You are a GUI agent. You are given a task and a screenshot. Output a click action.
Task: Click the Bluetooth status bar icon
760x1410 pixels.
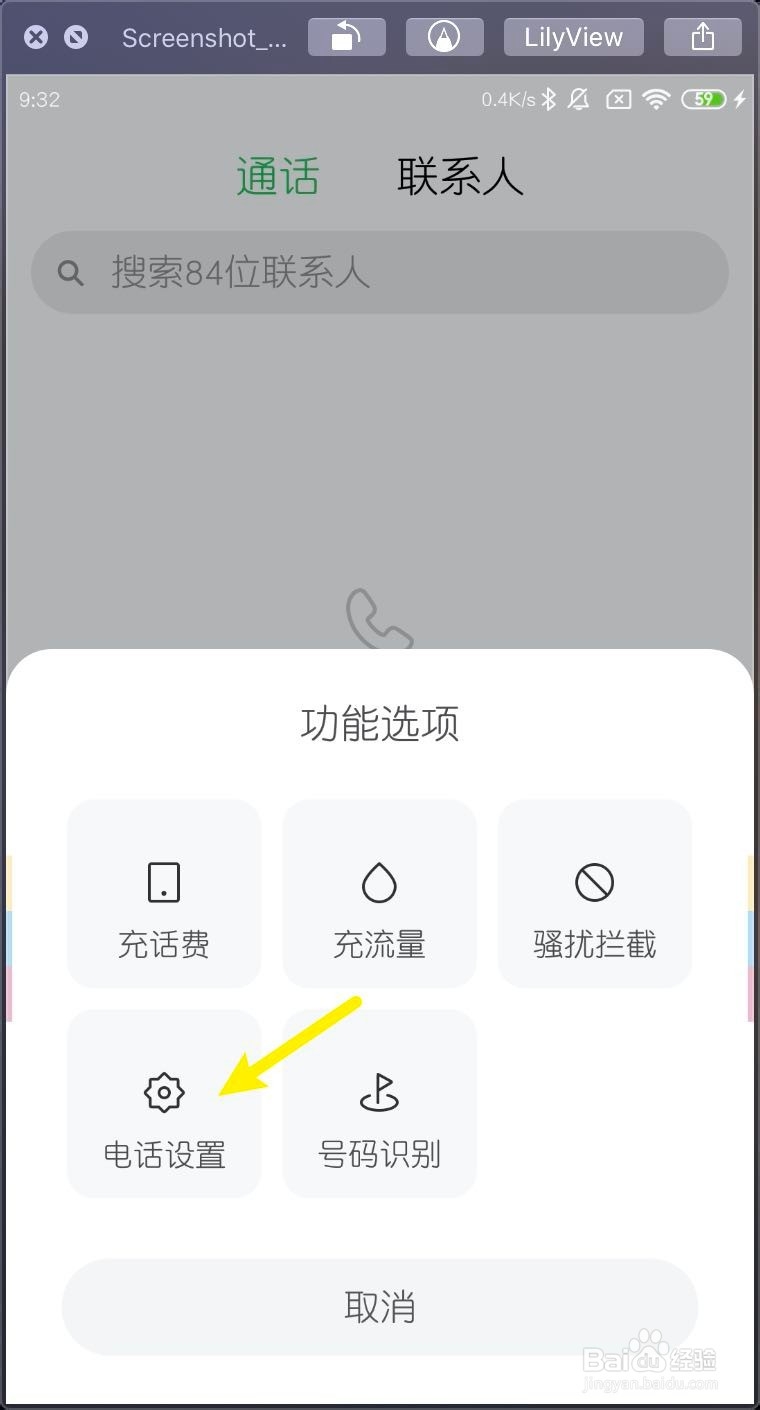click(551, 99)
